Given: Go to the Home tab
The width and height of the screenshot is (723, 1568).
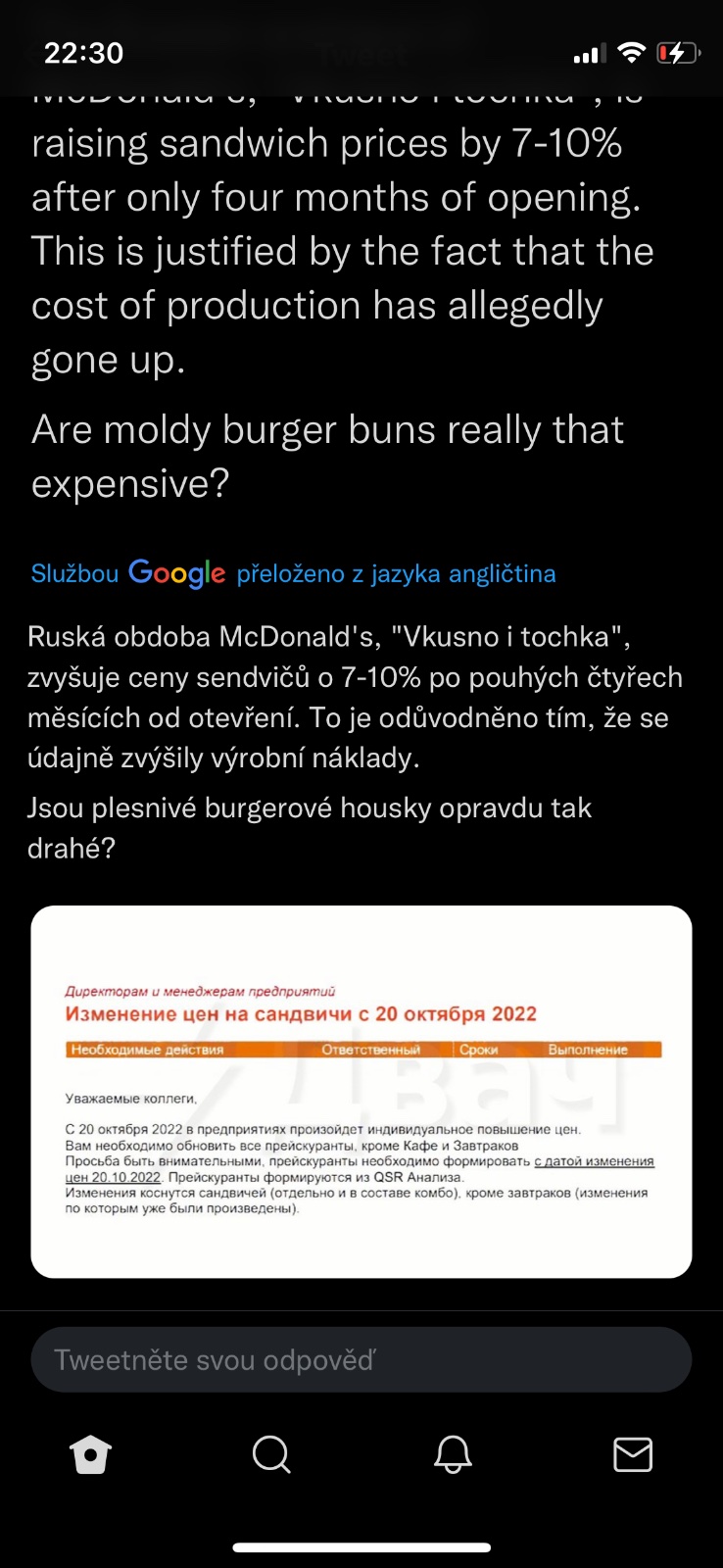Looking at the screenshot, I should coord(91,1455).
